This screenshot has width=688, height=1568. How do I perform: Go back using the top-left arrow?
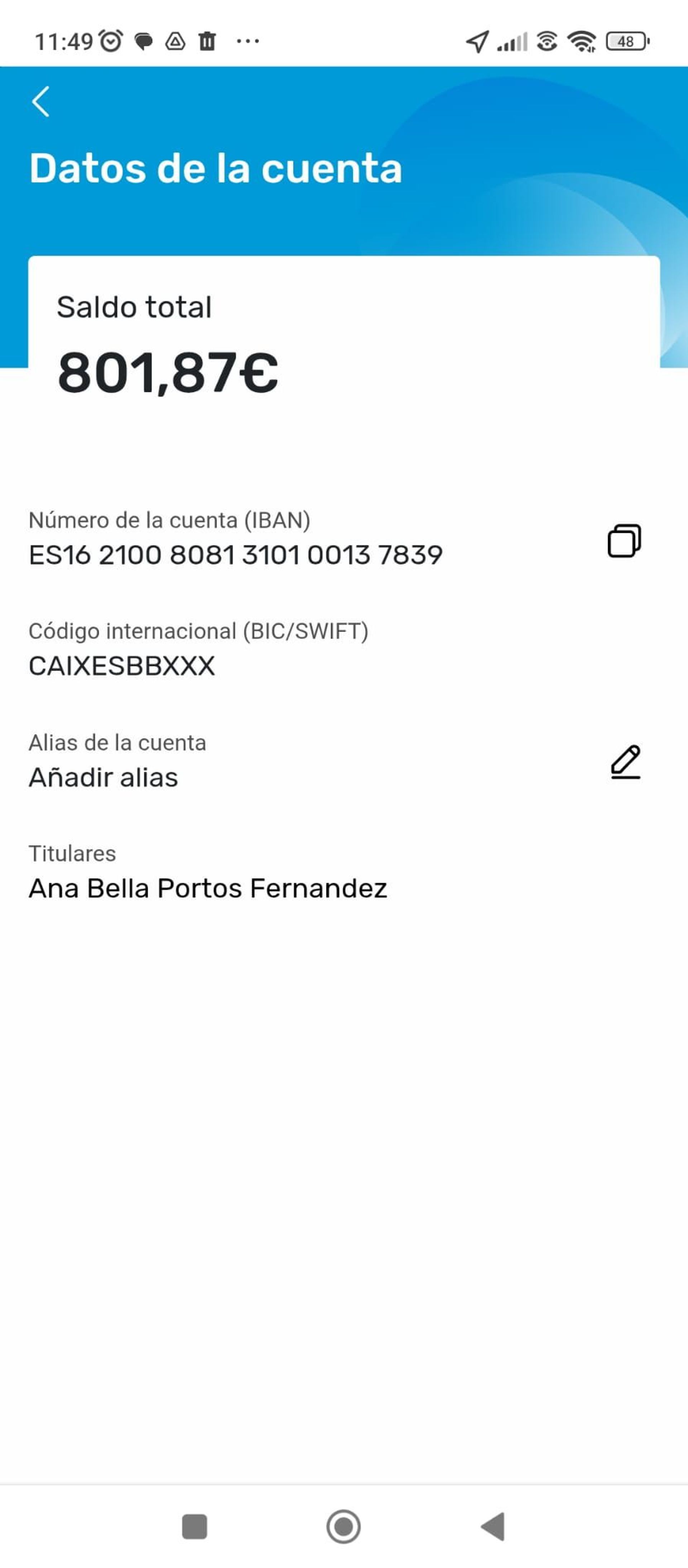click(41, 102)
